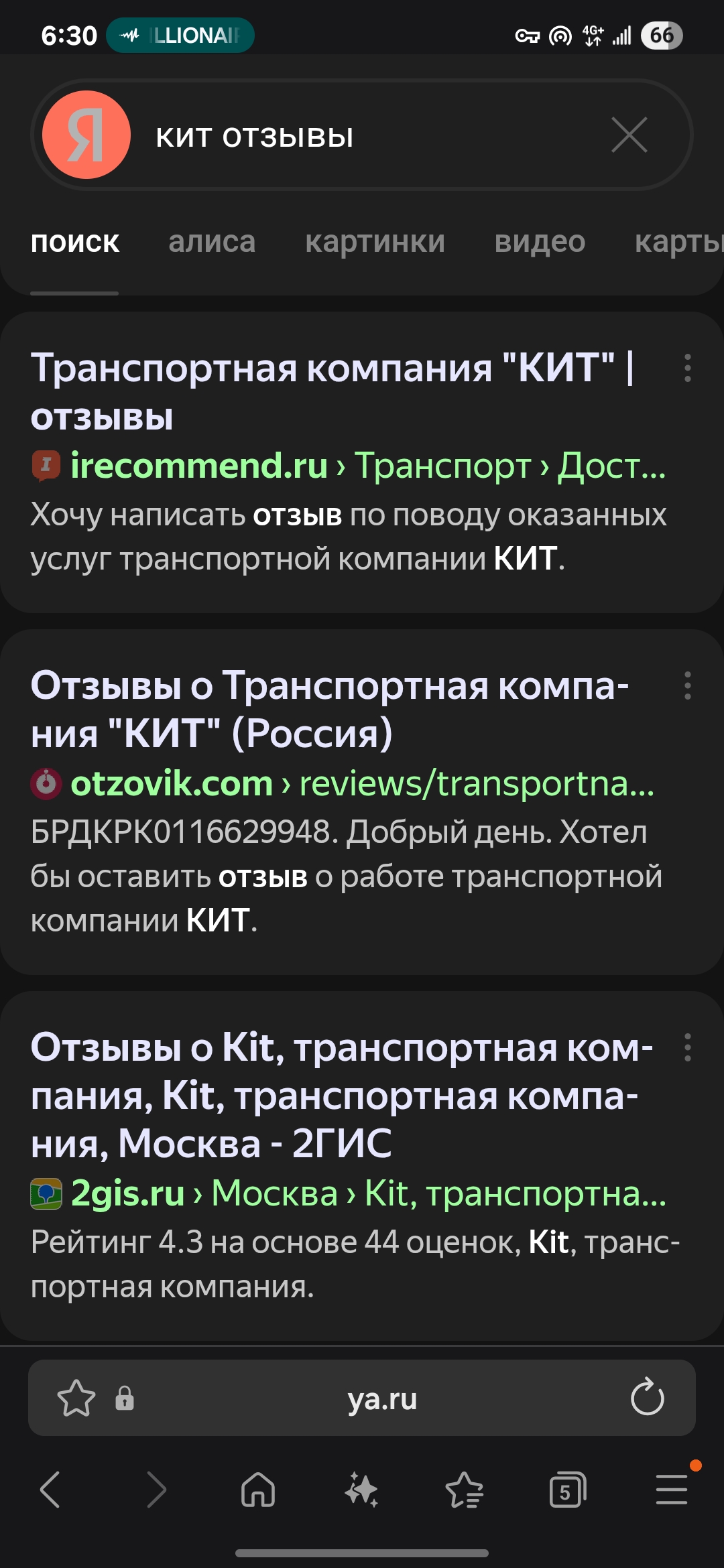Open the browser hamburger menu
724x1568 pixels.
(x=671, y=1490)
